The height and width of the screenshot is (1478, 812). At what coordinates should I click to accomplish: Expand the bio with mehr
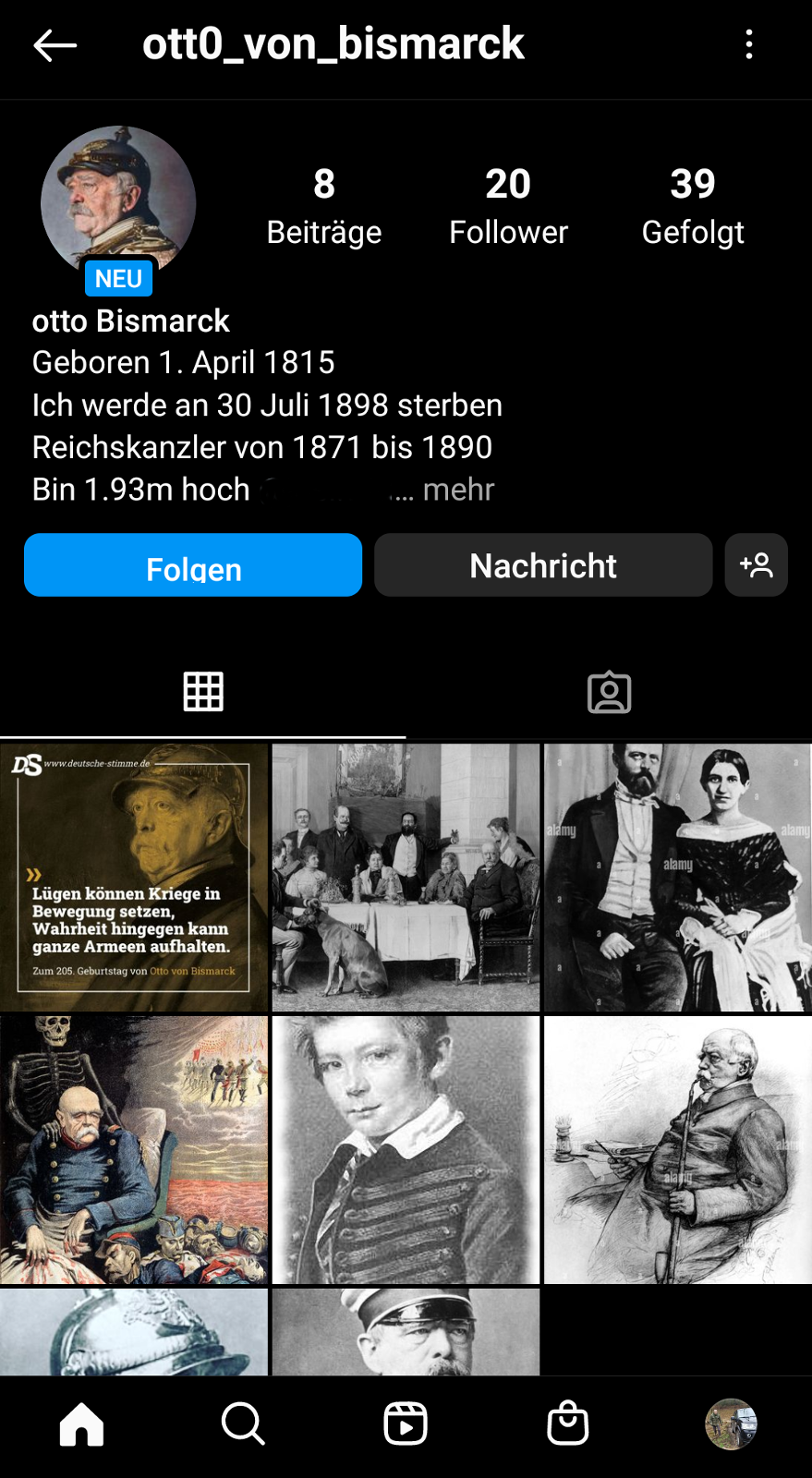458,490
